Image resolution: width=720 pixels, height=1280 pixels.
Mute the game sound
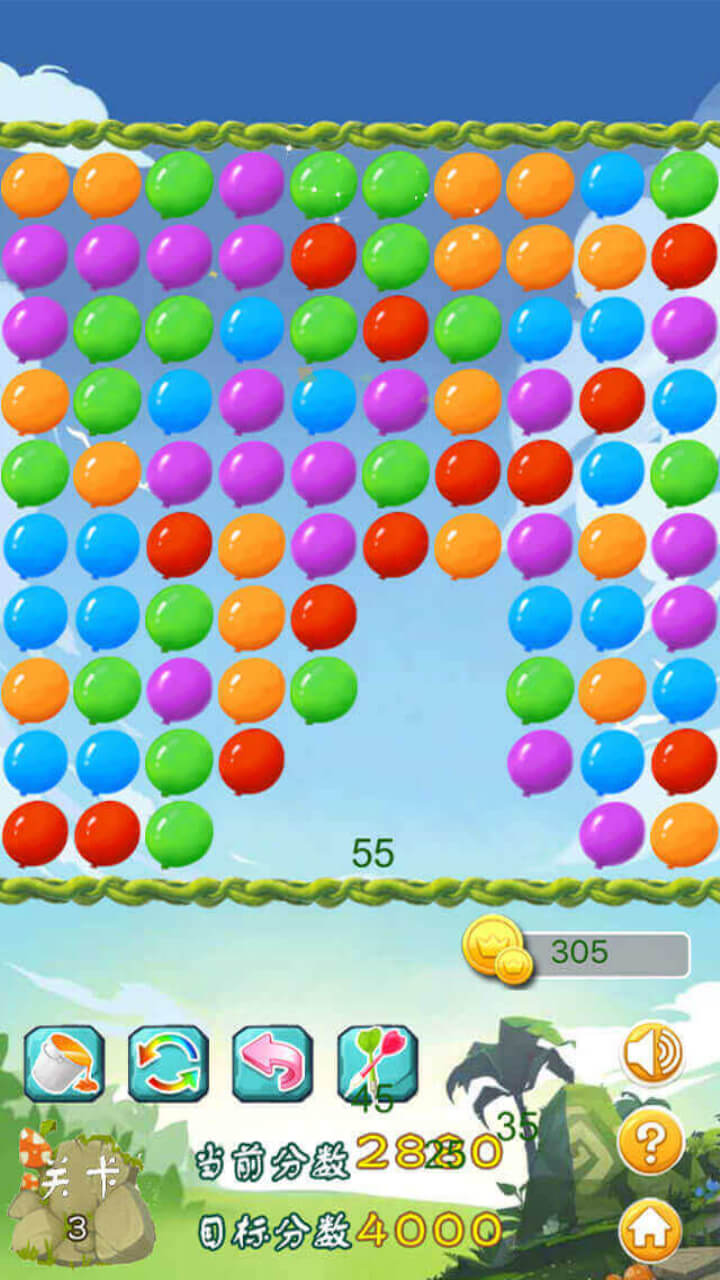(651, 1053)
